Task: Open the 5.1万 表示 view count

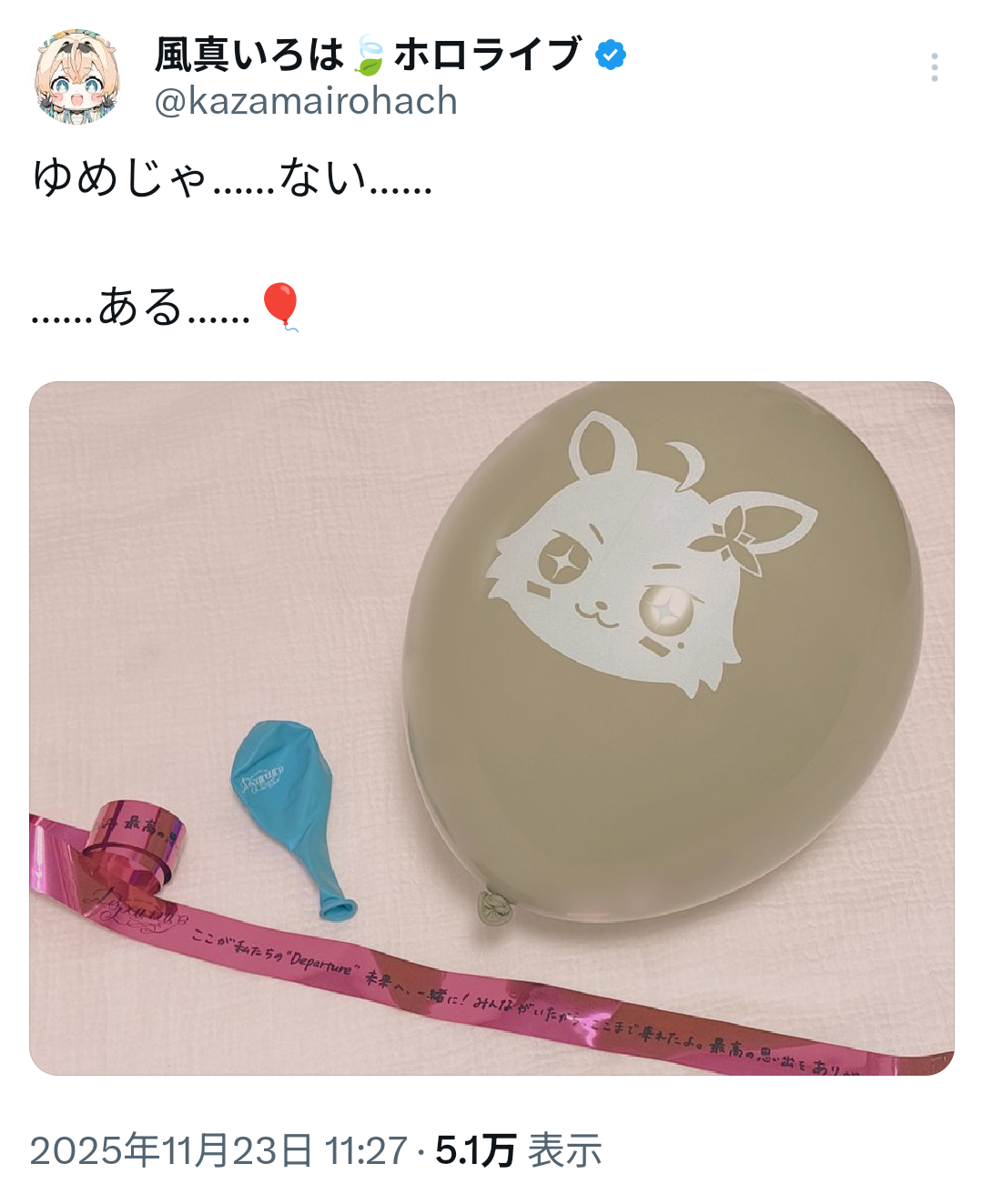Action: pyautogui.click(x=519, y=1150)
